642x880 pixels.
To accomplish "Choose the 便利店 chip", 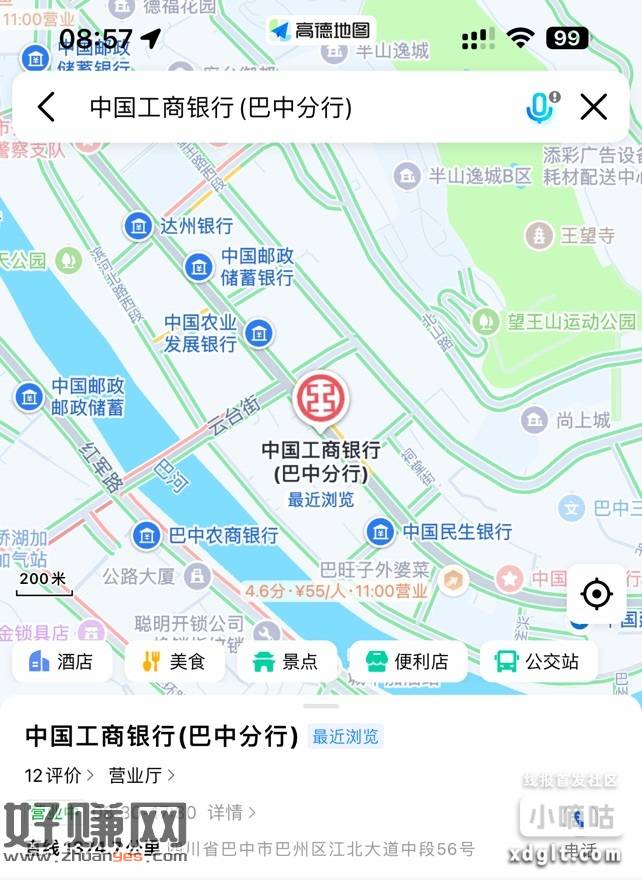I will [407, 661].
